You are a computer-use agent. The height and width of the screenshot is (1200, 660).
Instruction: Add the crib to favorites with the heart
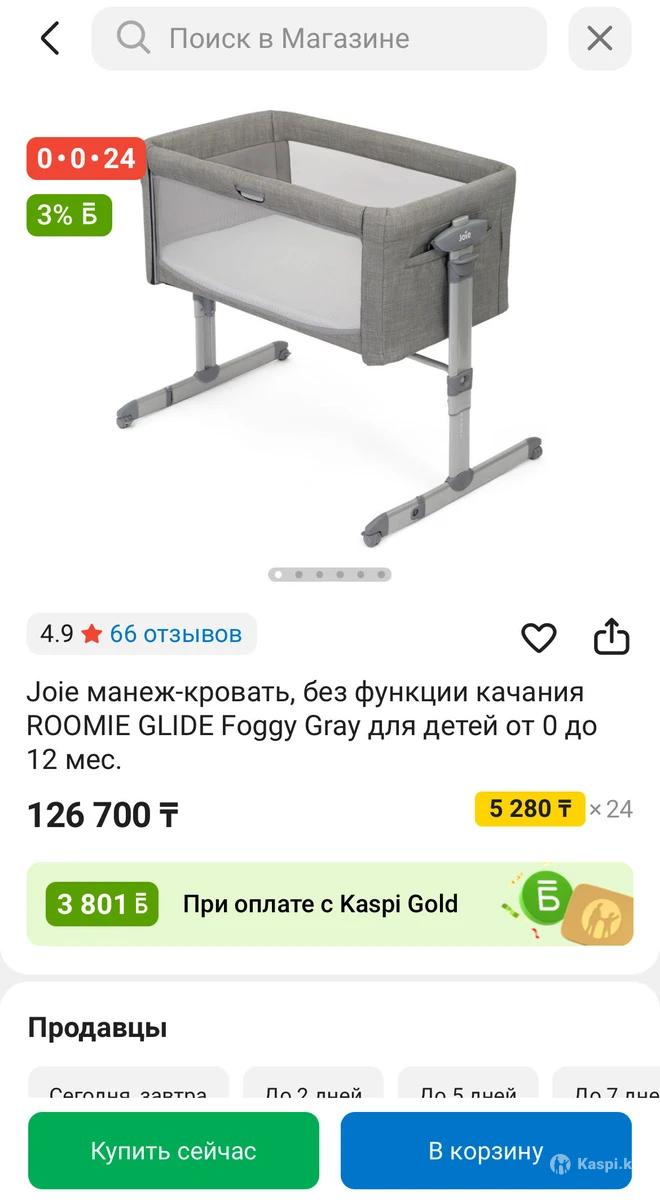[539, 637]
